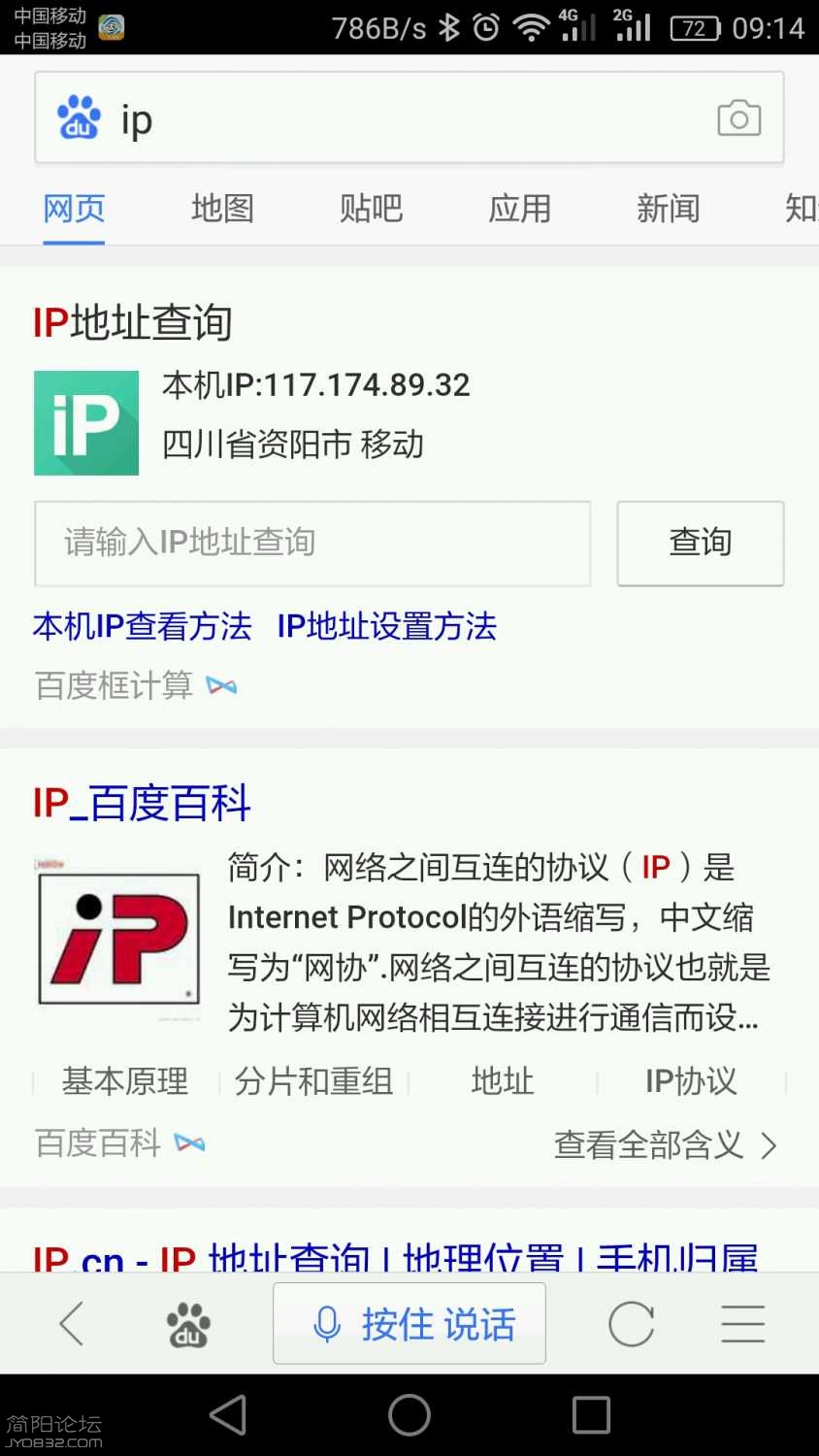The image size is (819, 1456).
Task: Open the camera image search icon
Action: click(x=738, y=119)
